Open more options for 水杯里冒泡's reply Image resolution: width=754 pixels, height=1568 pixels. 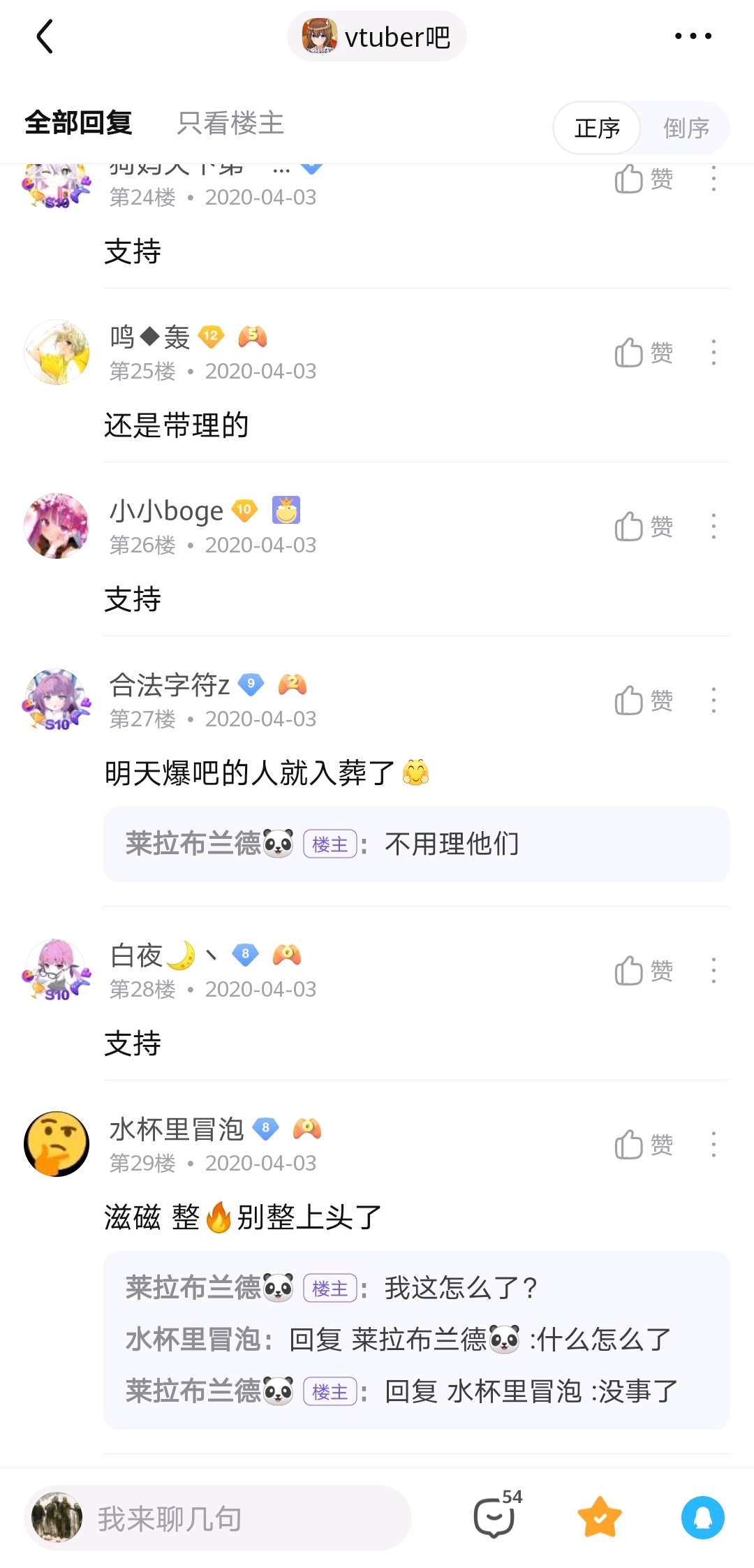tap(713, 1145)
